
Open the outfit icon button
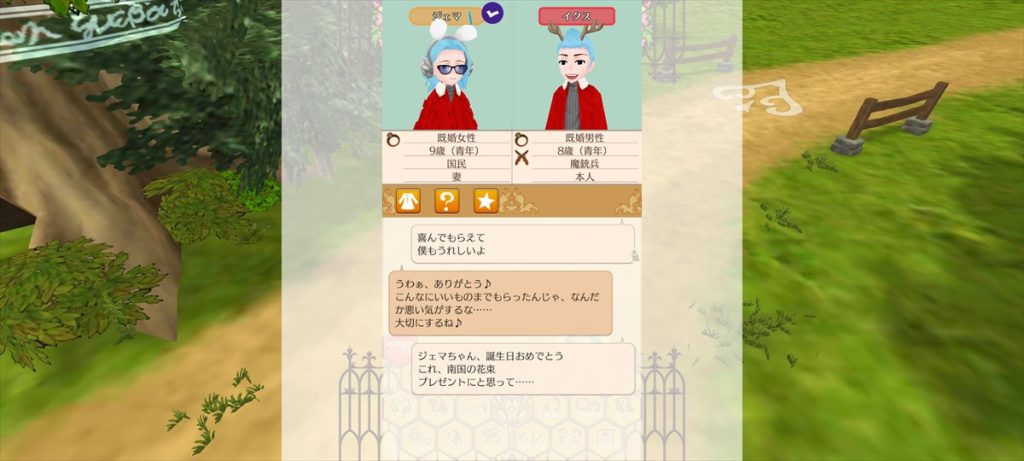(x=404, y=202)
